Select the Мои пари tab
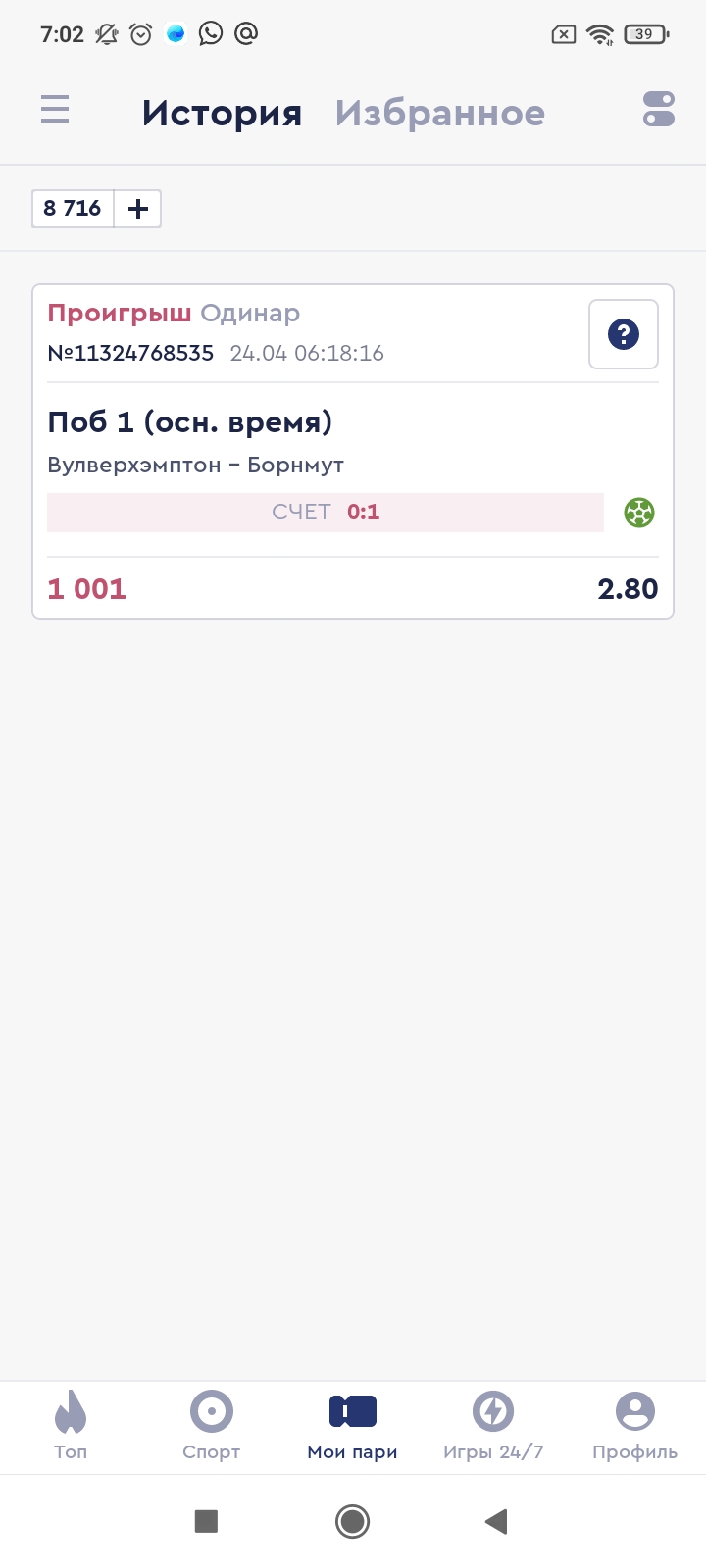The image size is (706, 1568). (x=352, y=1425)
